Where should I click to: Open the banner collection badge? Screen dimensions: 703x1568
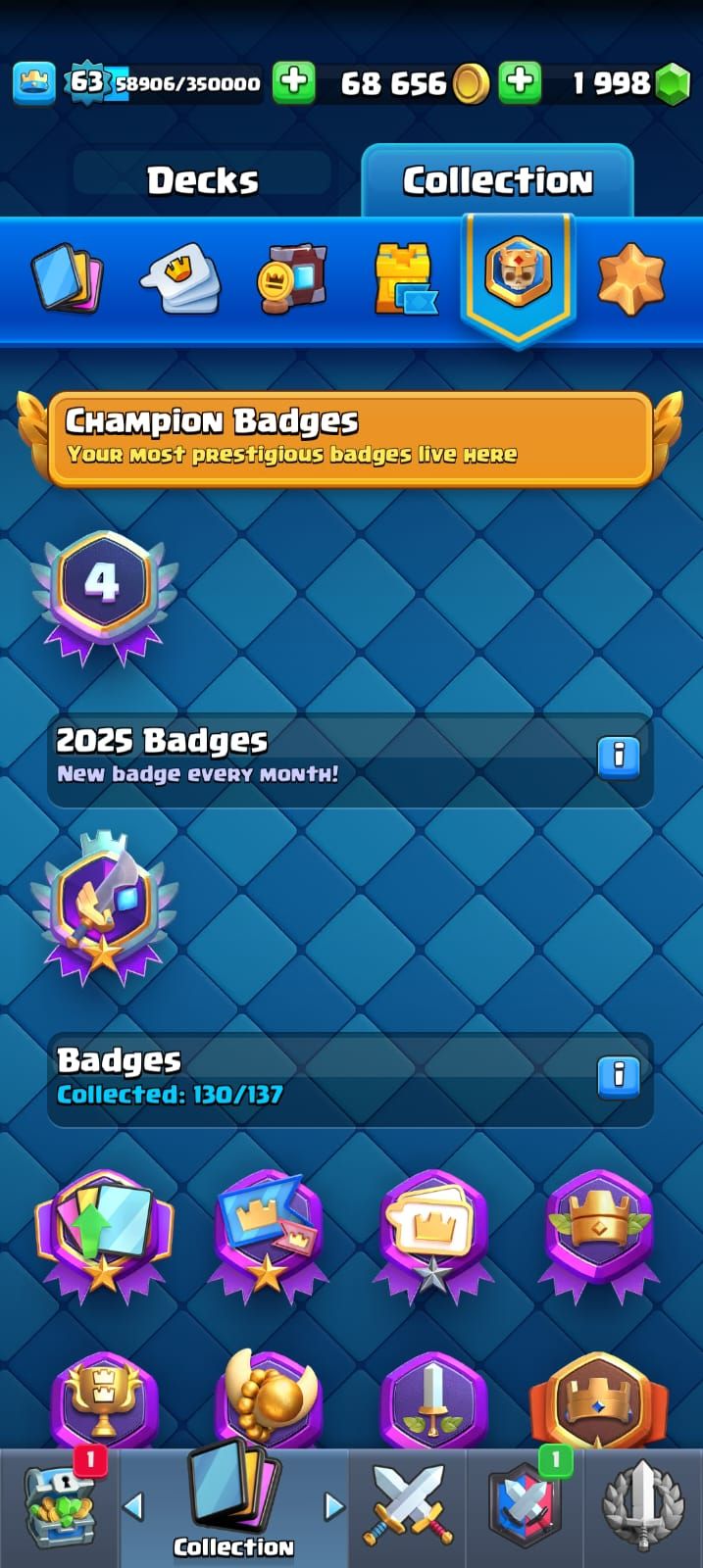tap(268, 1235)
